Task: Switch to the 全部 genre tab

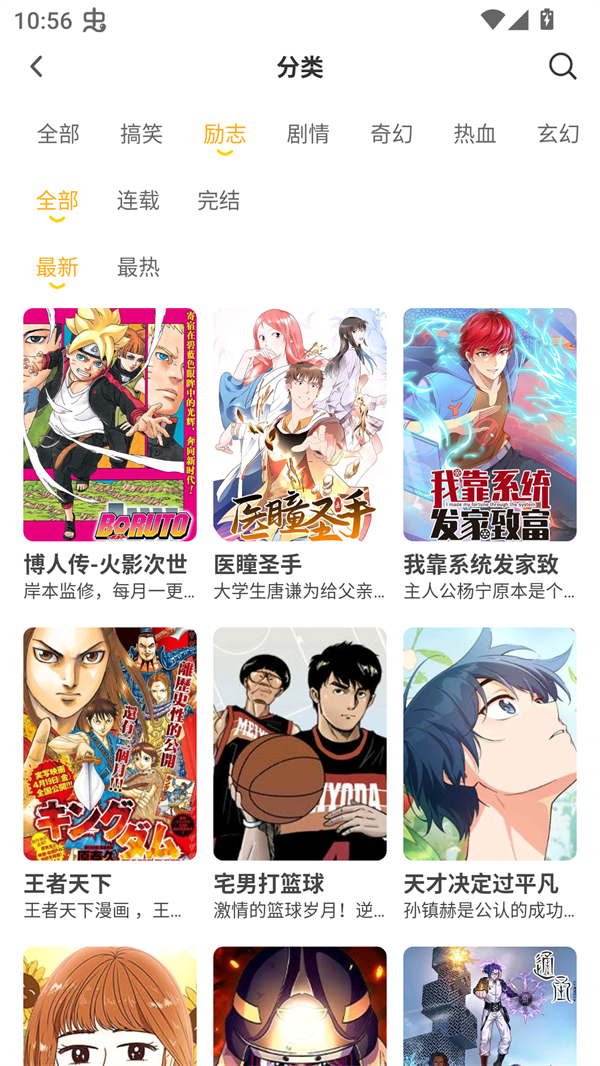Action: [58, 133]
